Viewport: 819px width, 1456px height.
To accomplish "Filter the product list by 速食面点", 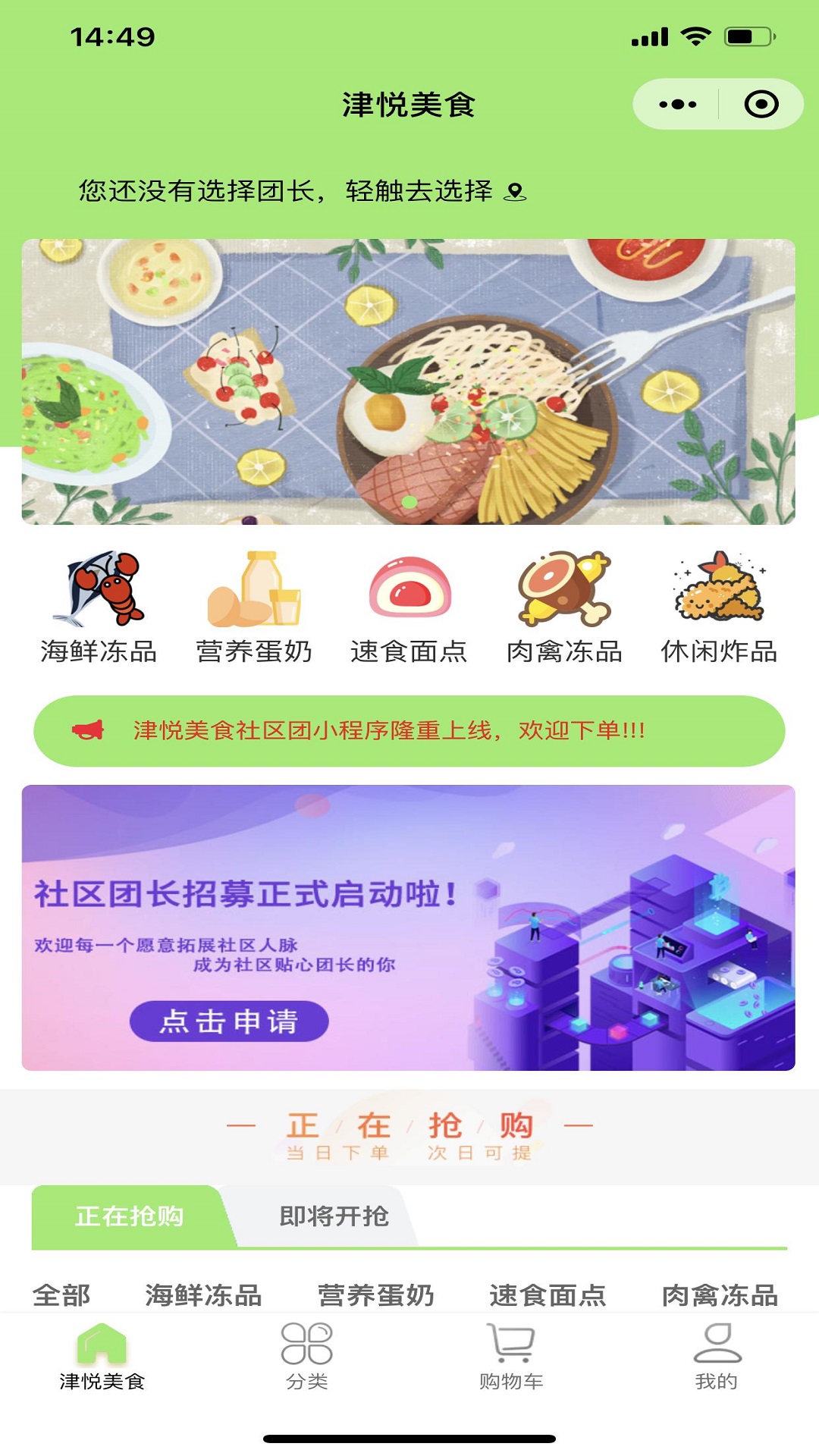I will point(548,1295).
